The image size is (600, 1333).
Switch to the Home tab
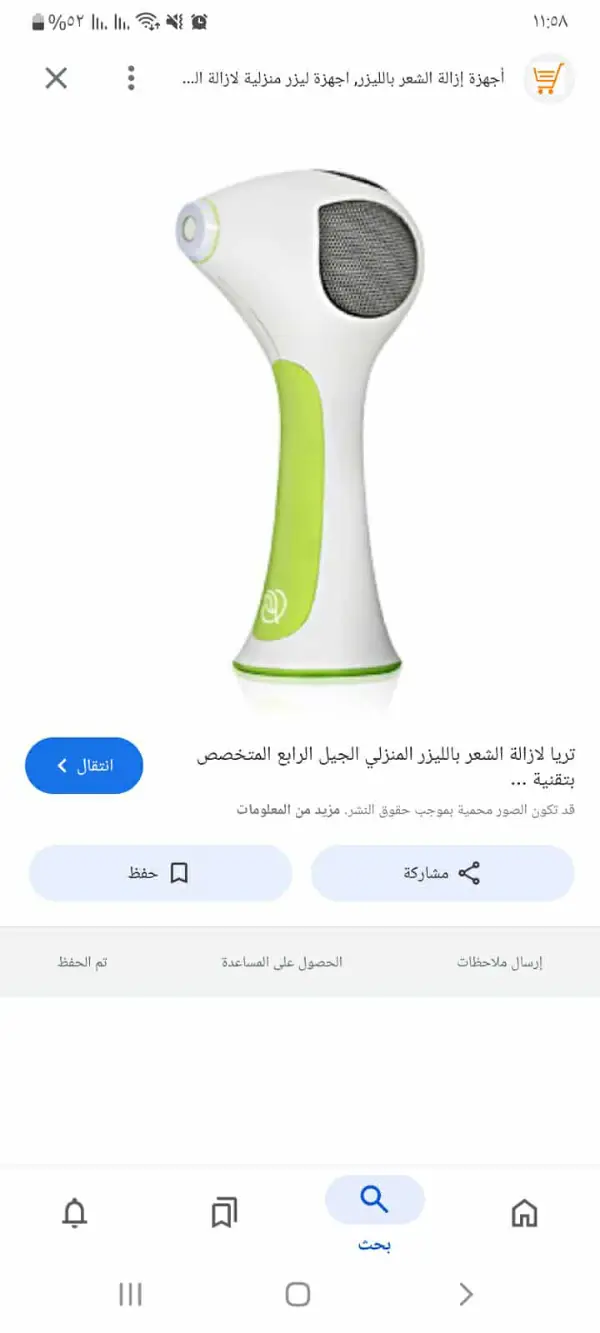tap(524, 1213)
